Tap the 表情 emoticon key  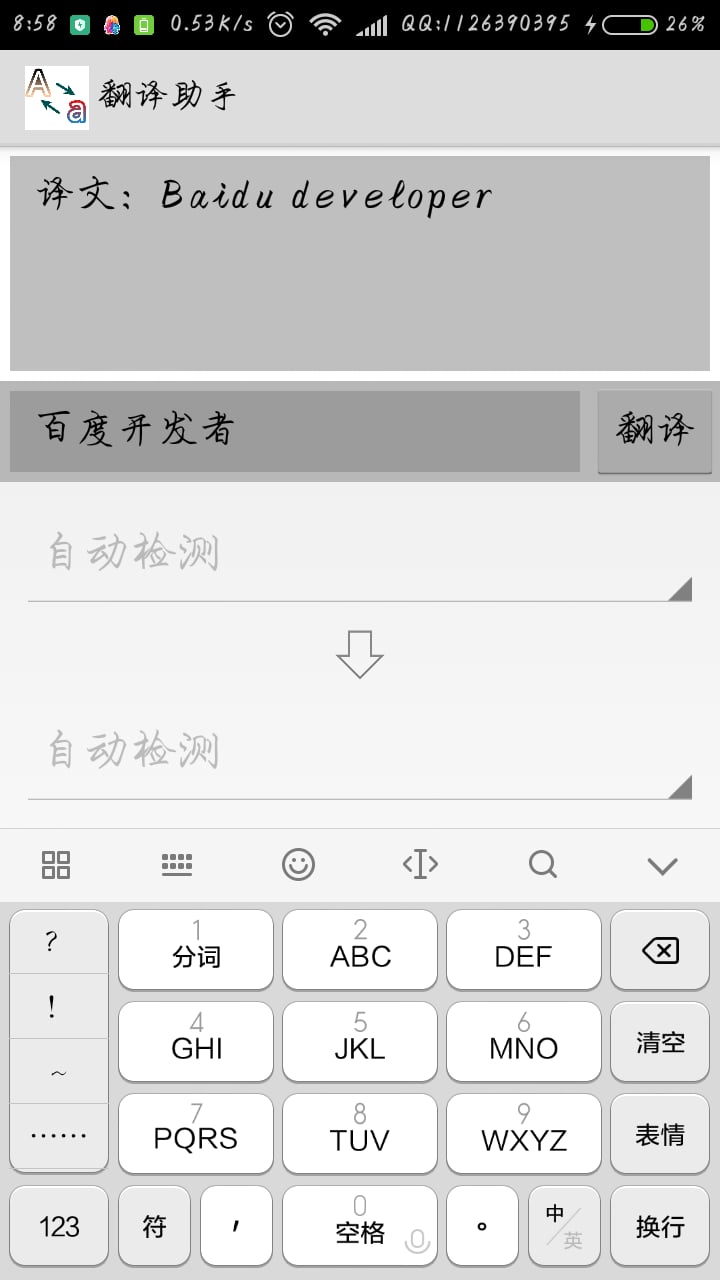(660, 1134)
